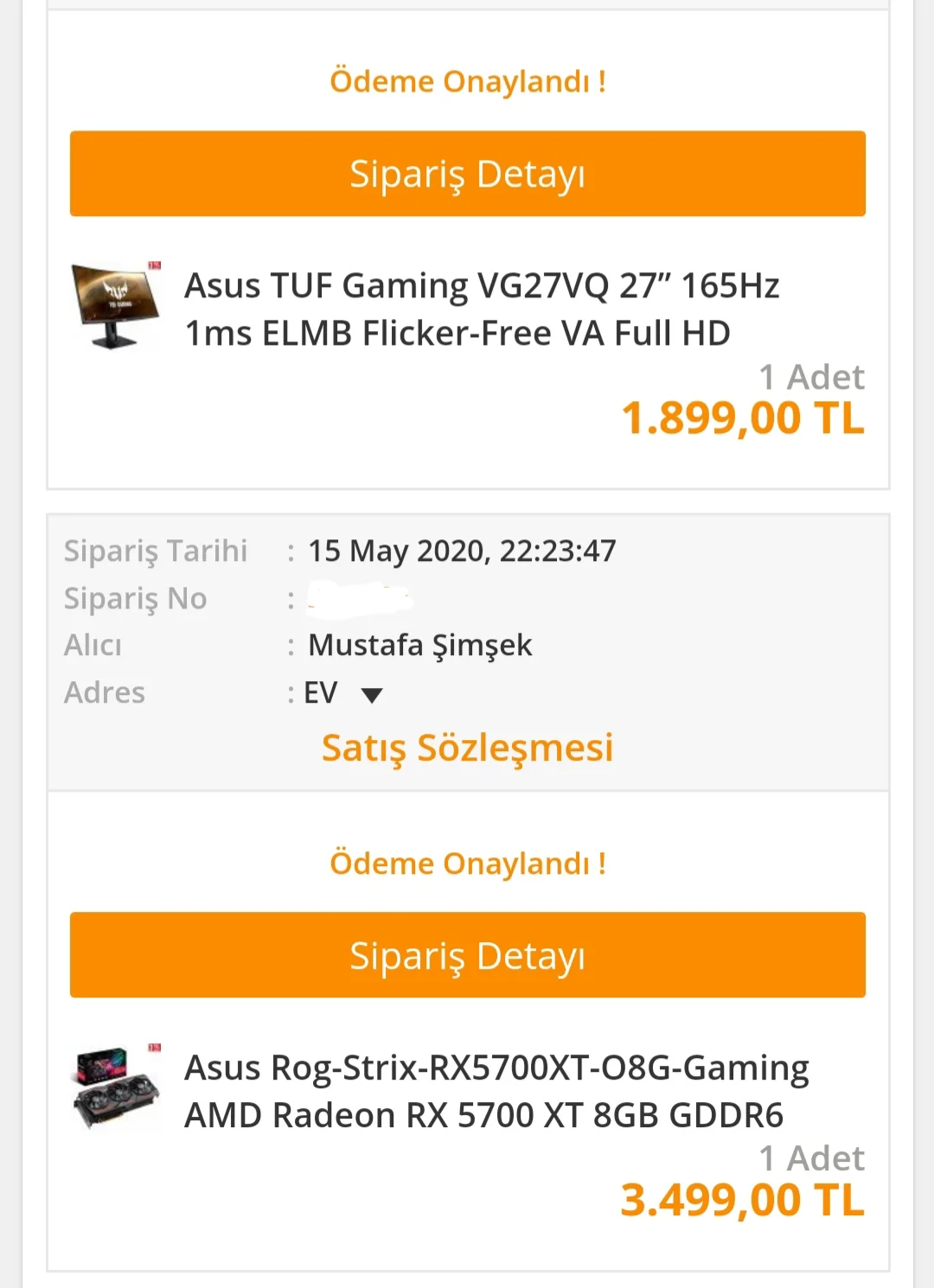Open Sipariş Detayı for the Asus Rog-Strix RX5700XT
This screenshot has width=934, height=1288.
(467, 955)
